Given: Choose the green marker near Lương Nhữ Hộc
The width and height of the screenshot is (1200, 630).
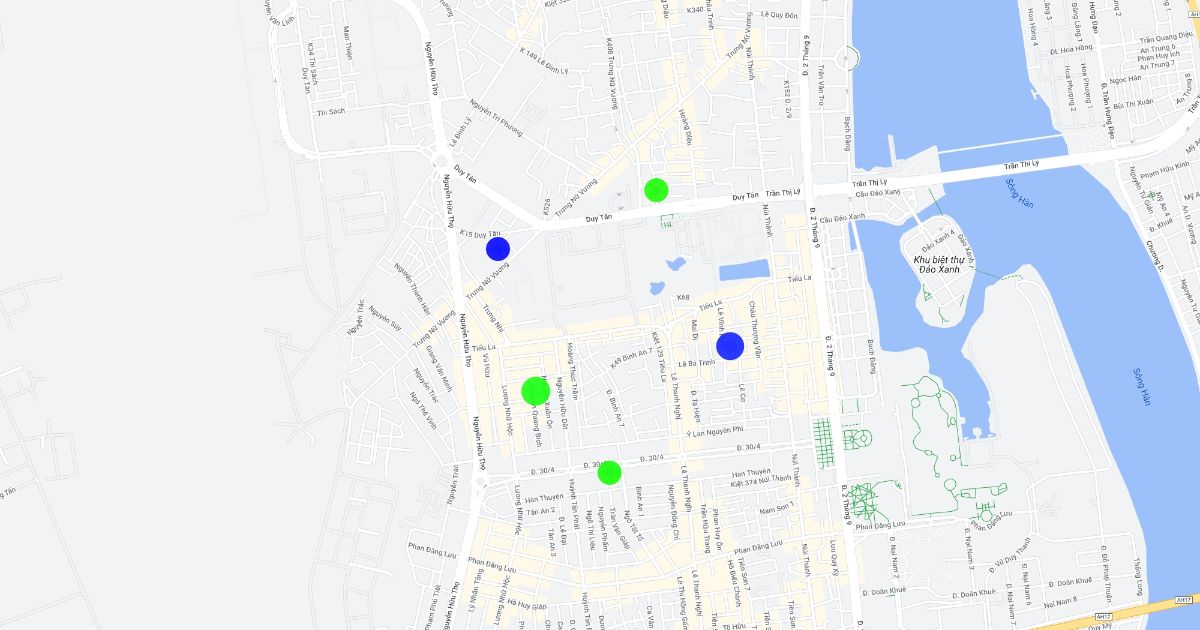Looking at the screenshot, I should (x=535, y=391).
